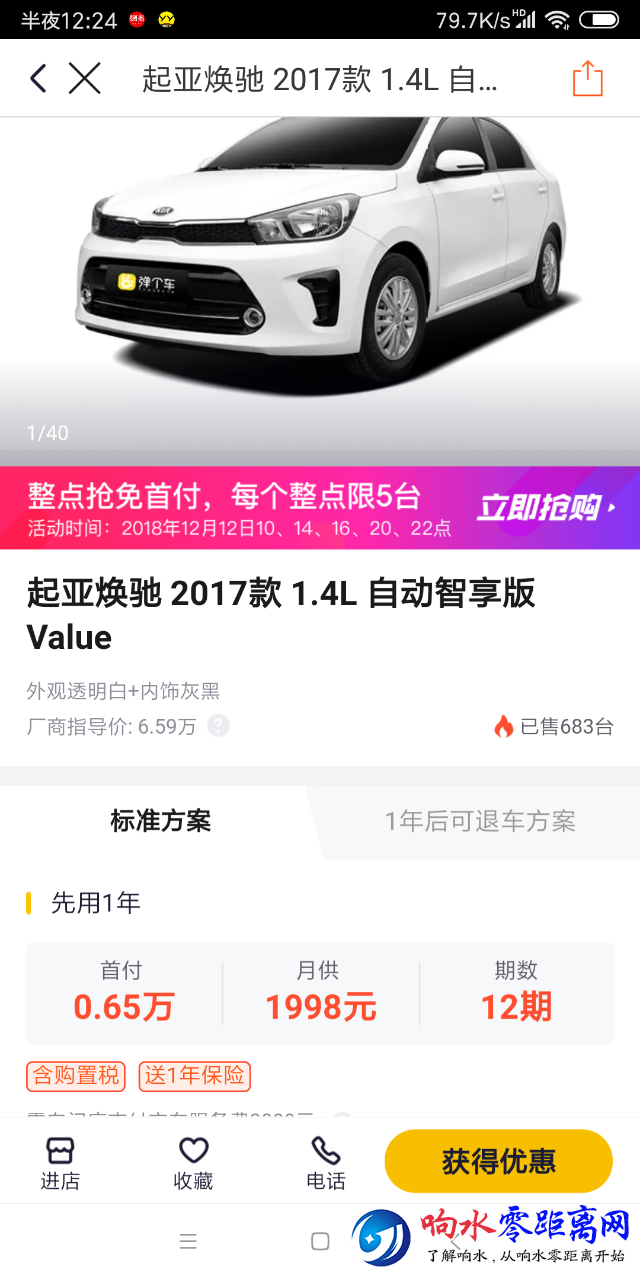The width and height of the screenshot is (640, 1280).
Task: Tap the 获得优惠 button
Action: point(498,1161)
